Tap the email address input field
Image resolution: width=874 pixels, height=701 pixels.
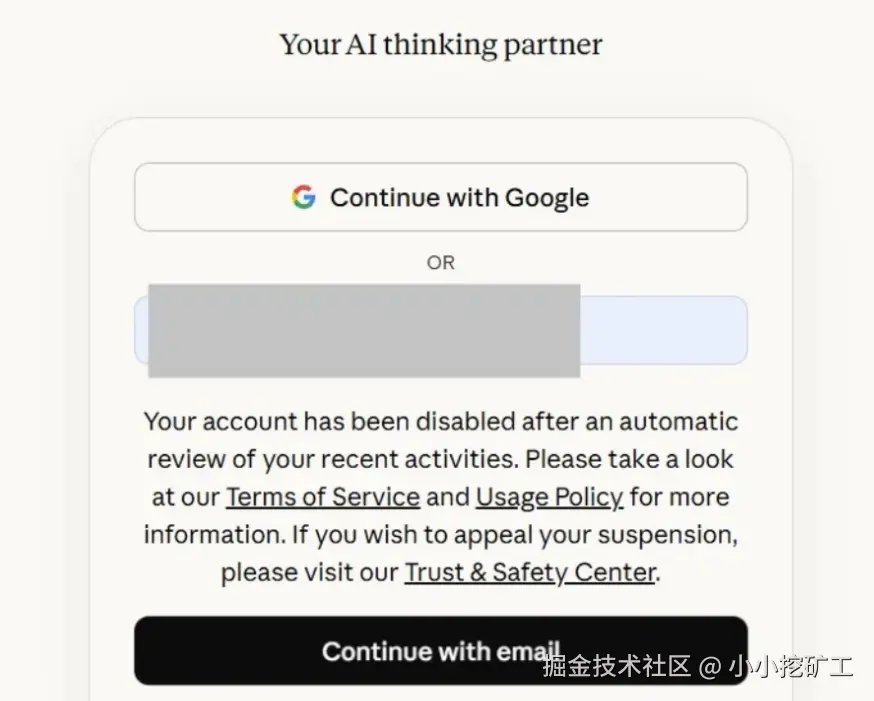pos(662,330)
